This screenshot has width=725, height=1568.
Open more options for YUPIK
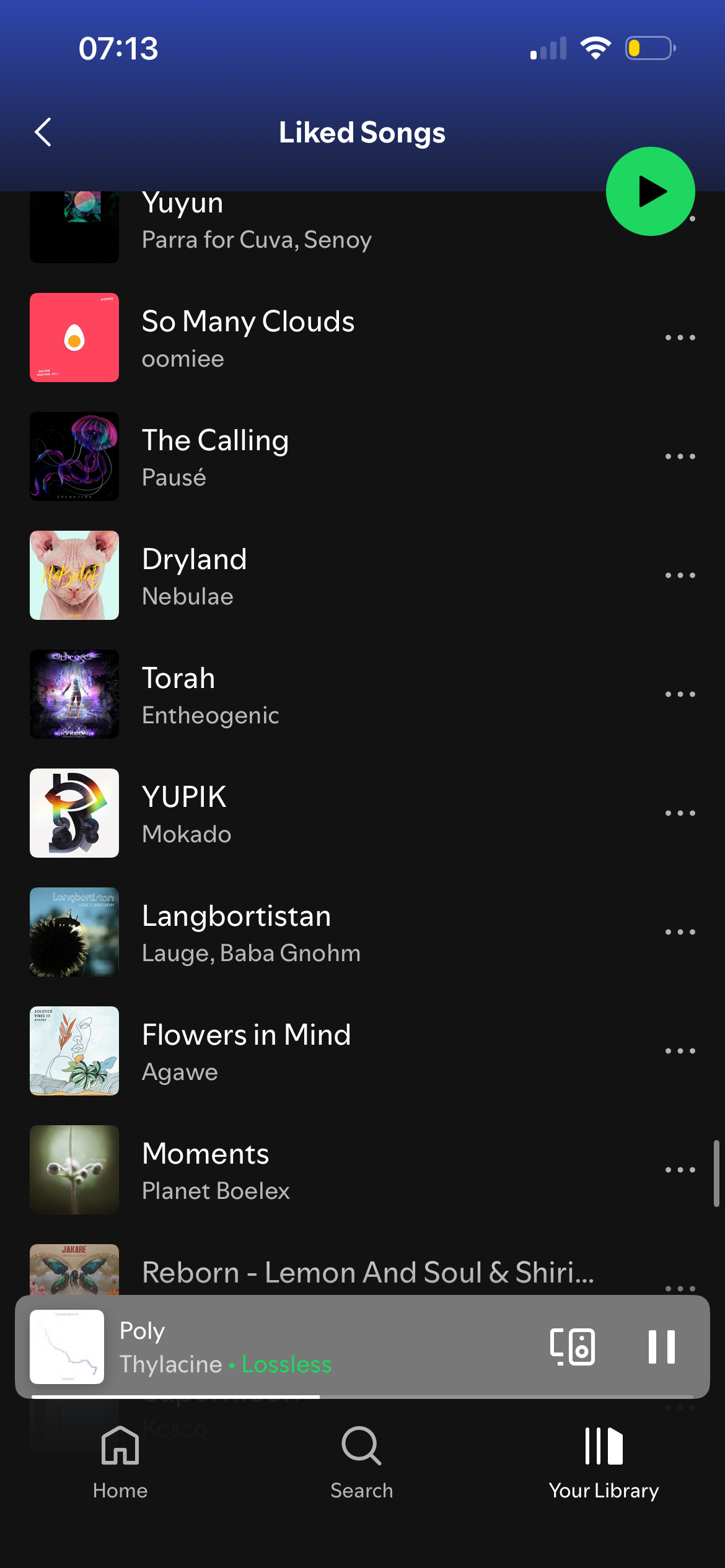680,813
